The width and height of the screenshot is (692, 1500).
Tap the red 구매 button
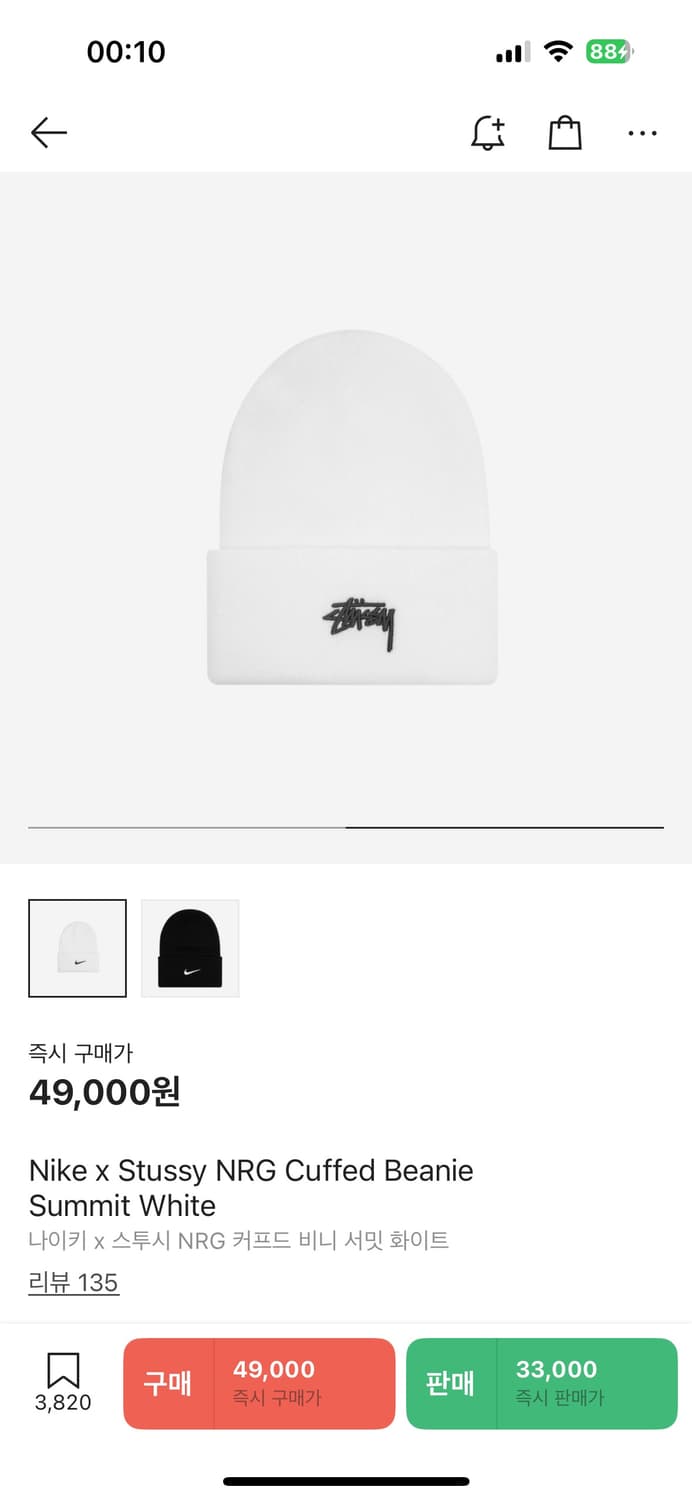pyautogui.click(x=259, y=1383)
